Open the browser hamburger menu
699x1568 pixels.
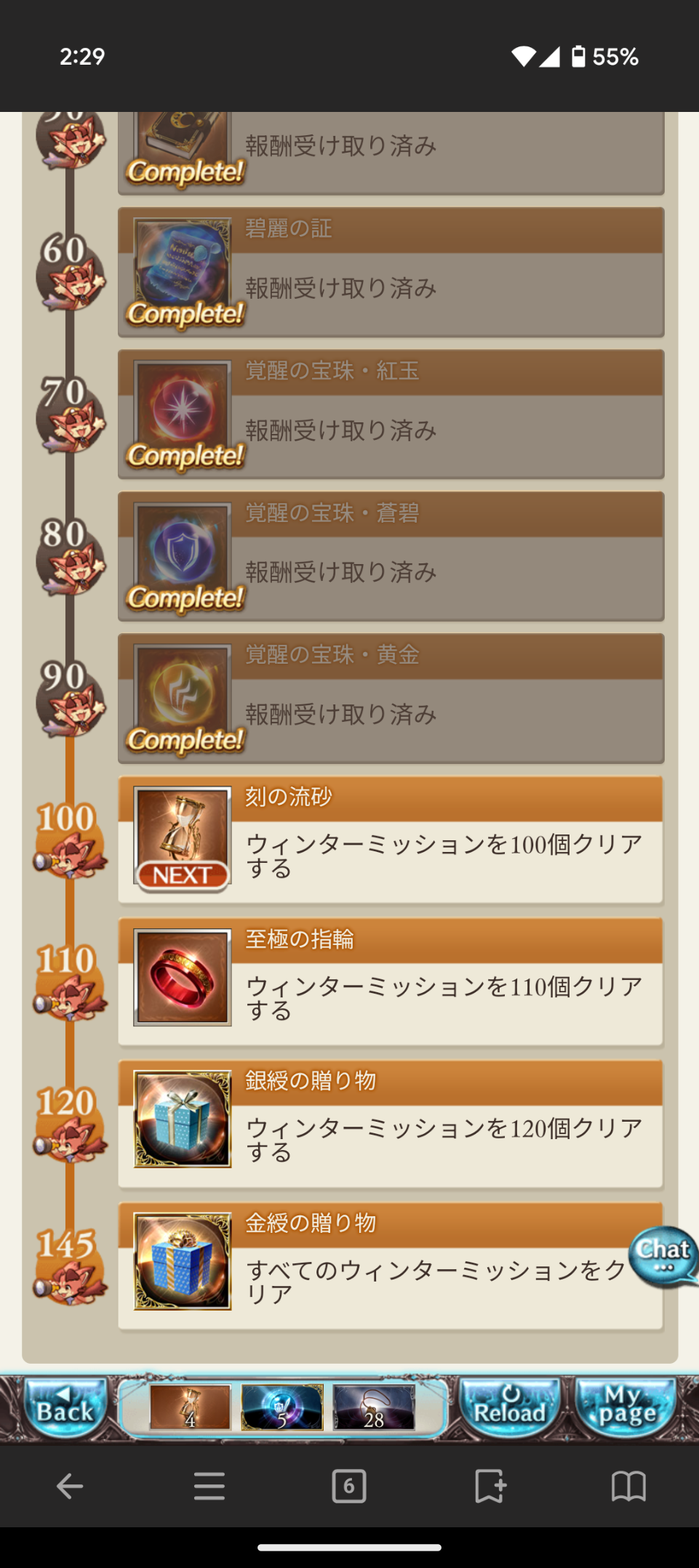(209, 1486)
